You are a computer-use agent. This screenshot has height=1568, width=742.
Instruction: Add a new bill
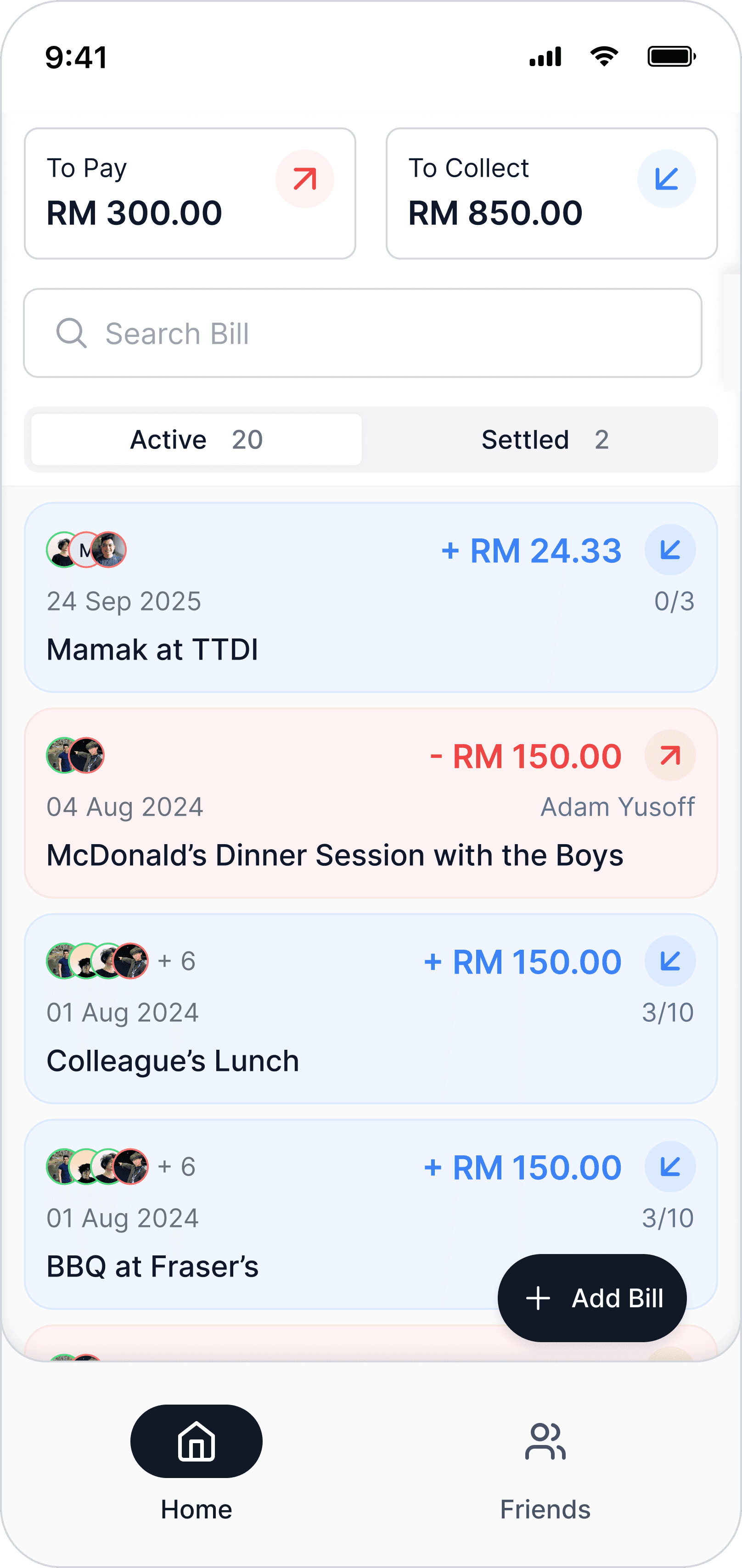(x=592, y=1298)
